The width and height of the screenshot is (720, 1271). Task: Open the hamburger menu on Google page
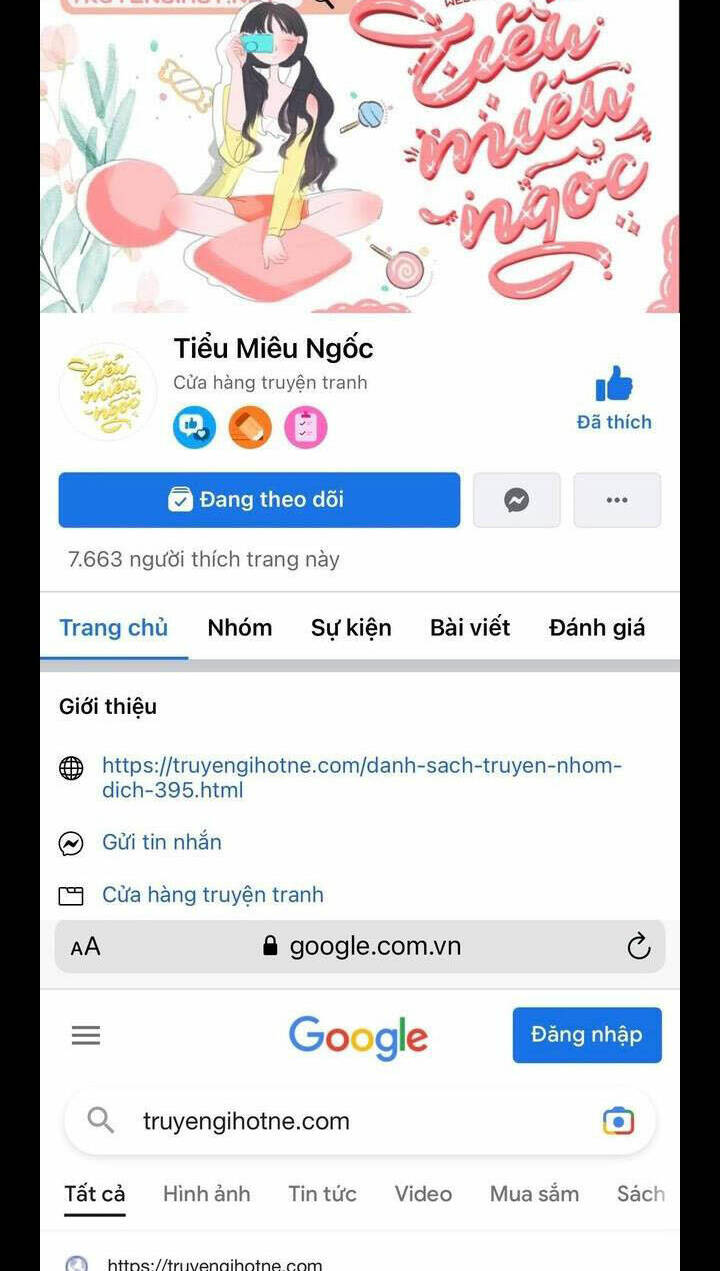coord(86,1035)
